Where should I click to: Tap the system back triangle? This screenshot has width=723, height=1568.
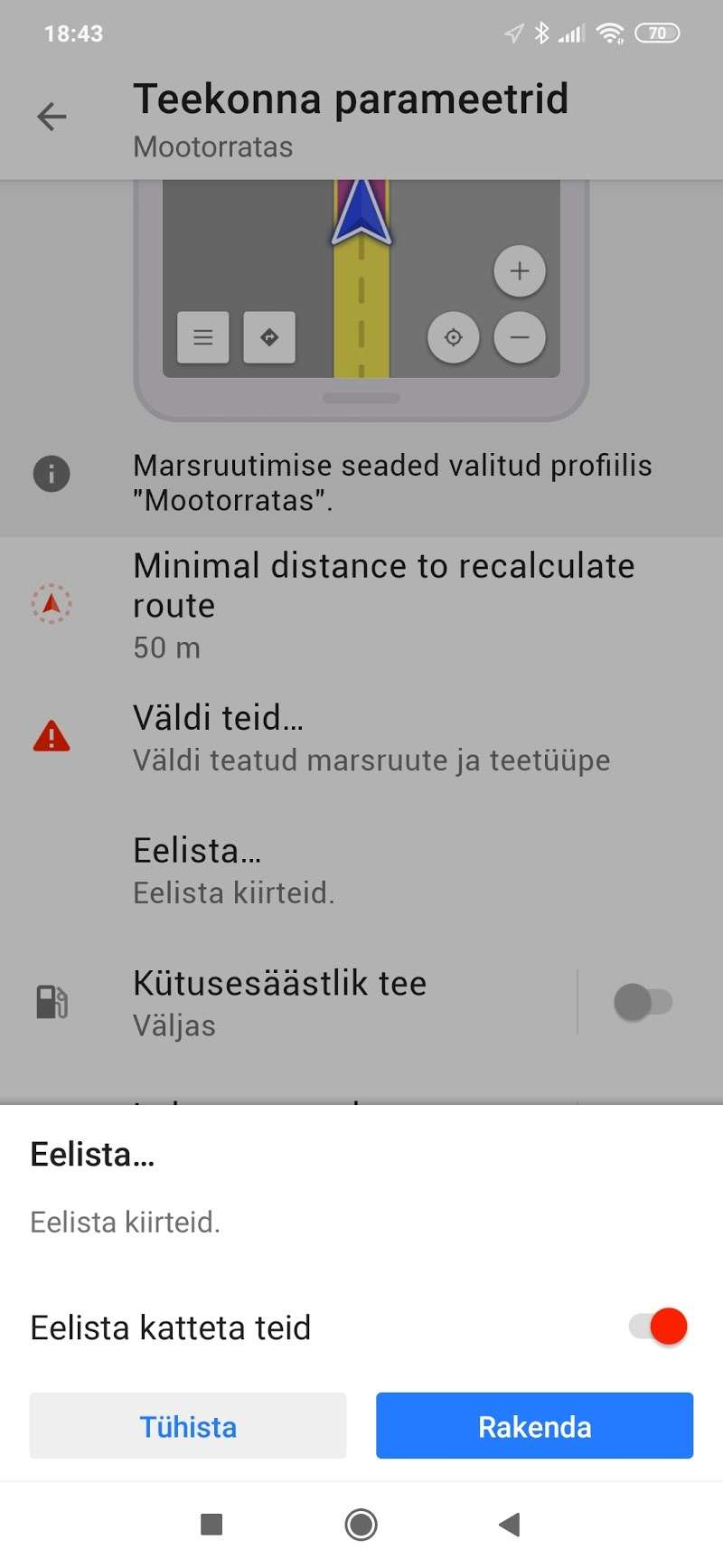510,1525
